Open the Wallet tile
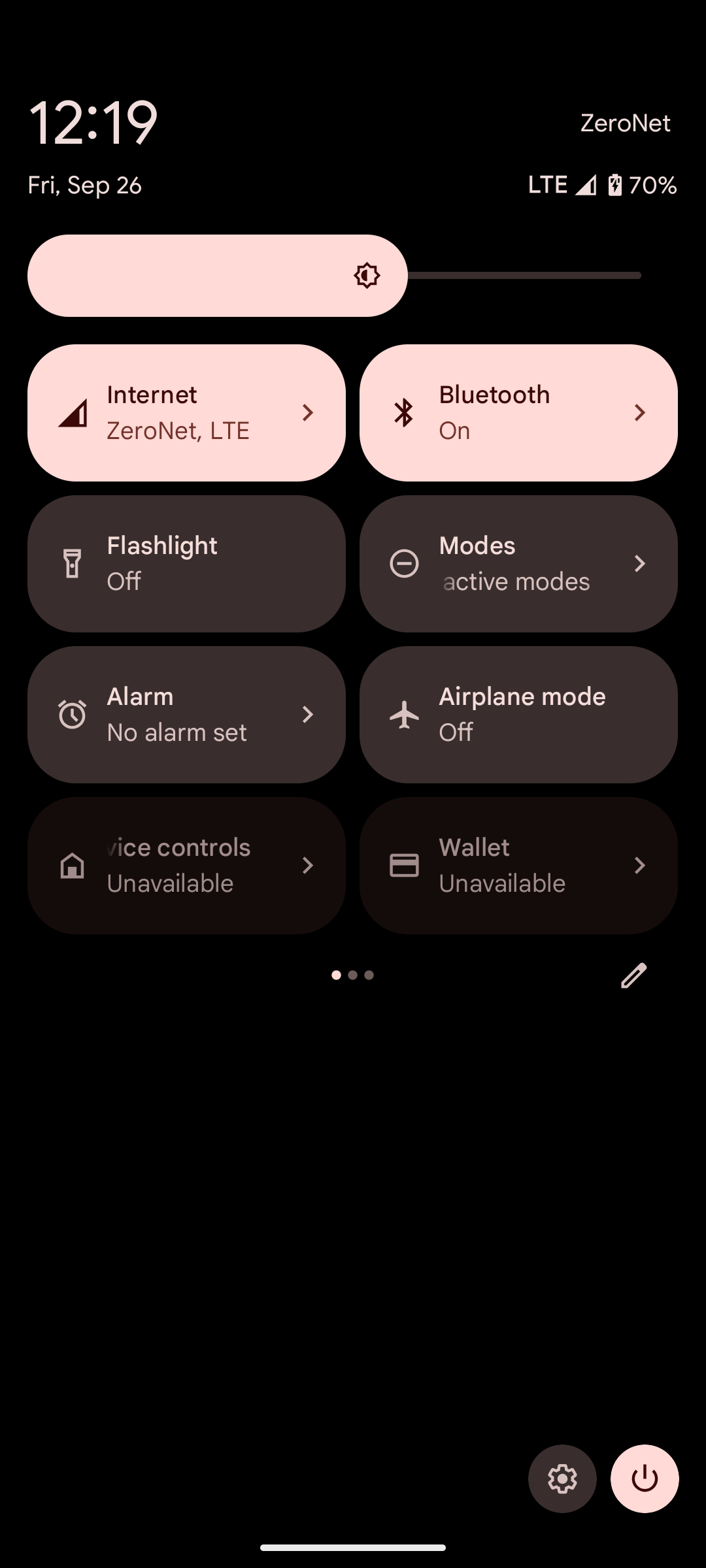This screenshot has height=1568, width=706. pyautogui.click(x=518, y=866)
